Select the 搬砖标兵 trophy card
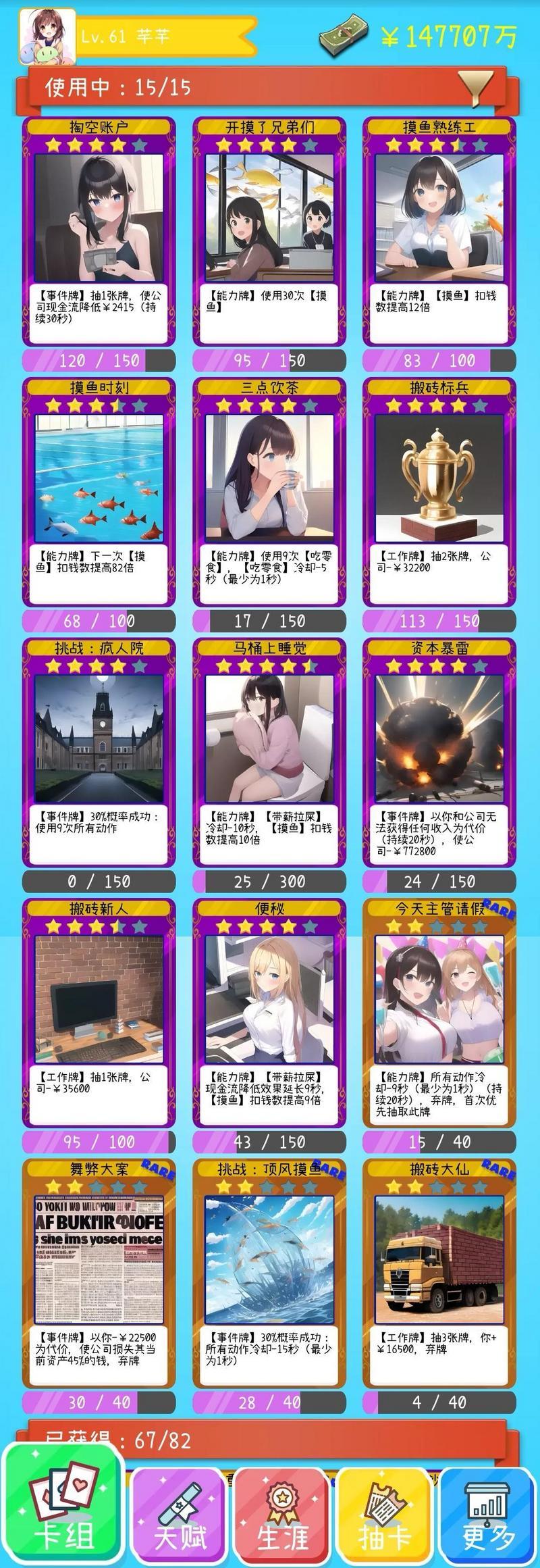The width and height of the screenshot is (540, 1568). (x=439, y=490)
